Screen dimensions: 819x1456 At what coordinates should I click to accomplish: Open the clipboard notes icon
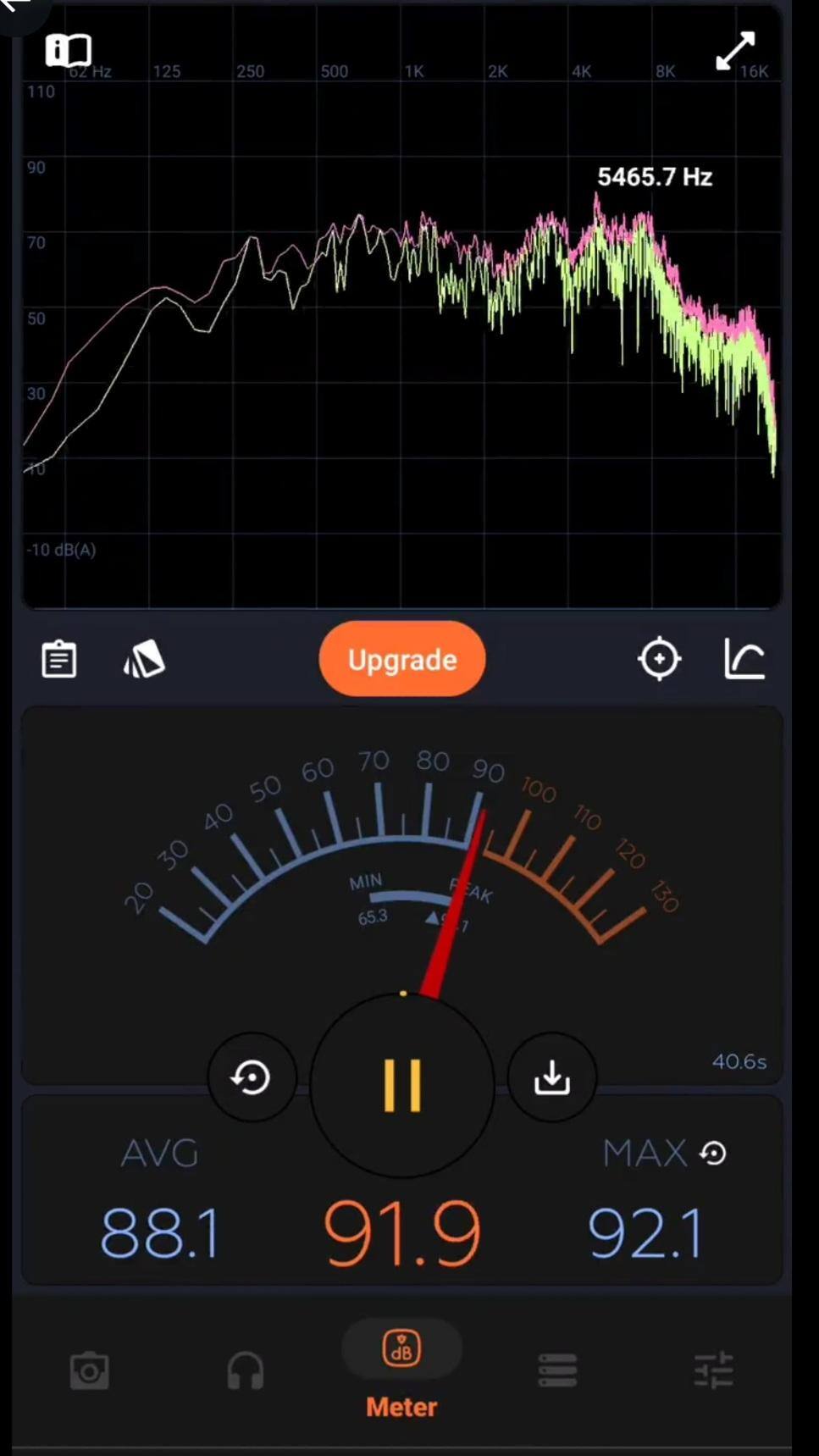pyautogui.click(x=59, y=659)
